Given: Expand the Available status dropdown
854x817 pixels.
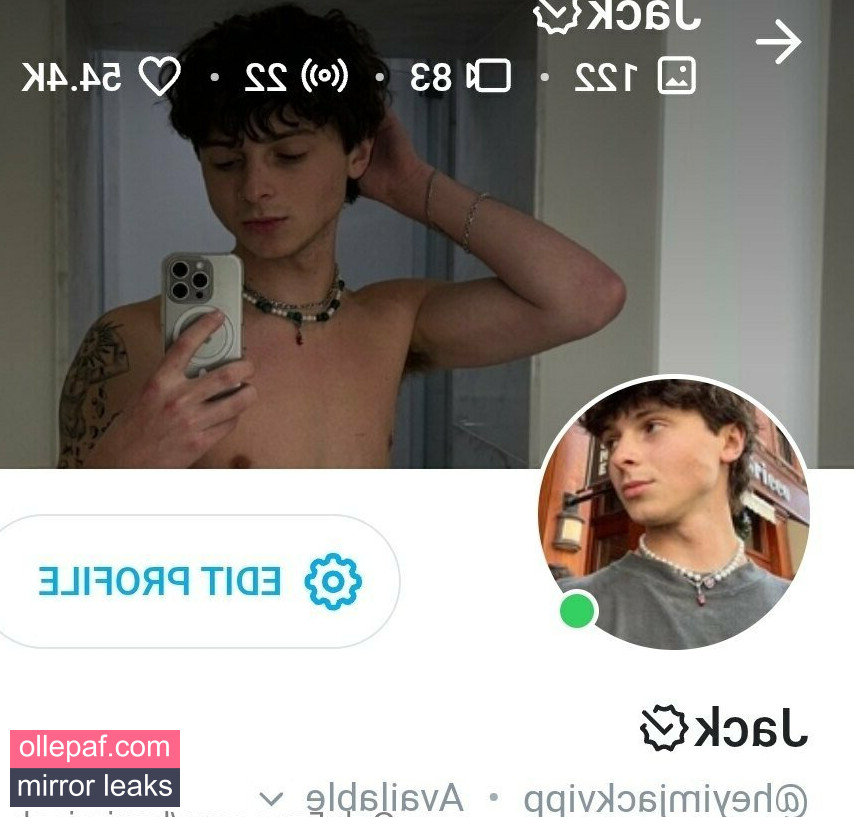Looking at the screenshot, I should 271,799.
